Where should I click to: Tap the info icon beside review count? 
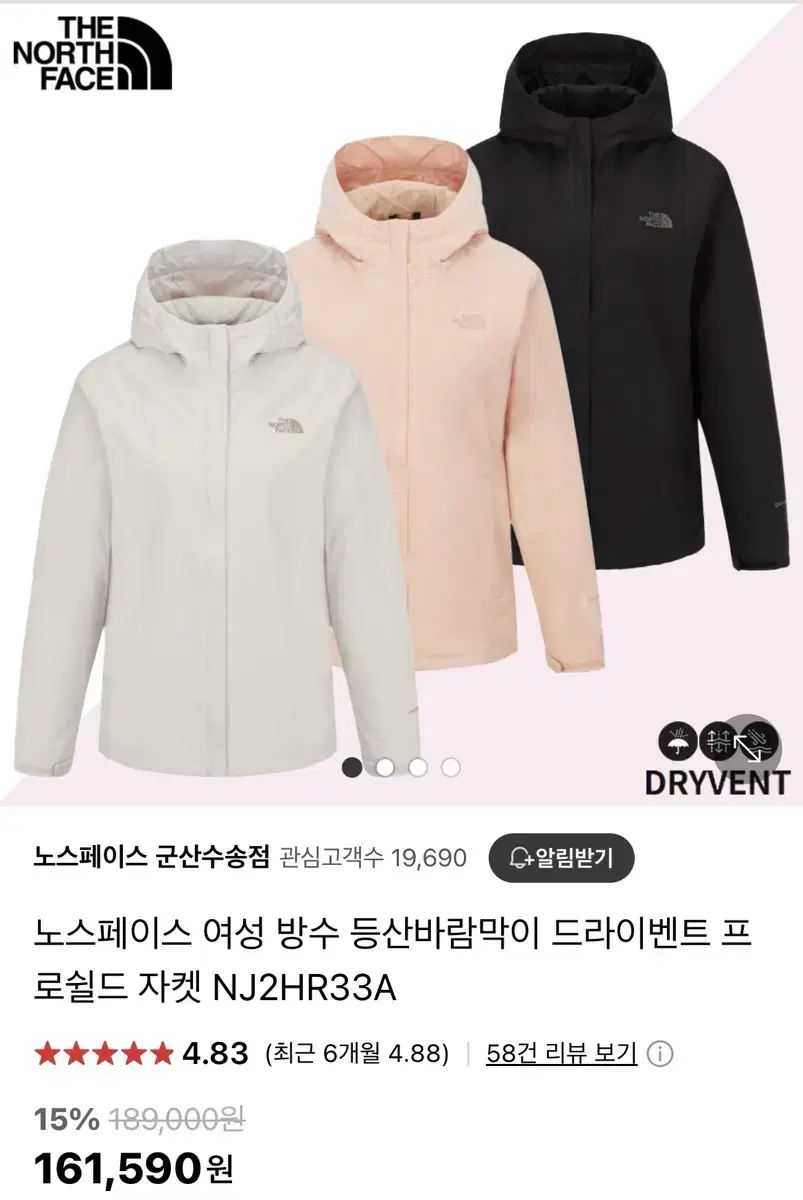(660, 1054)
